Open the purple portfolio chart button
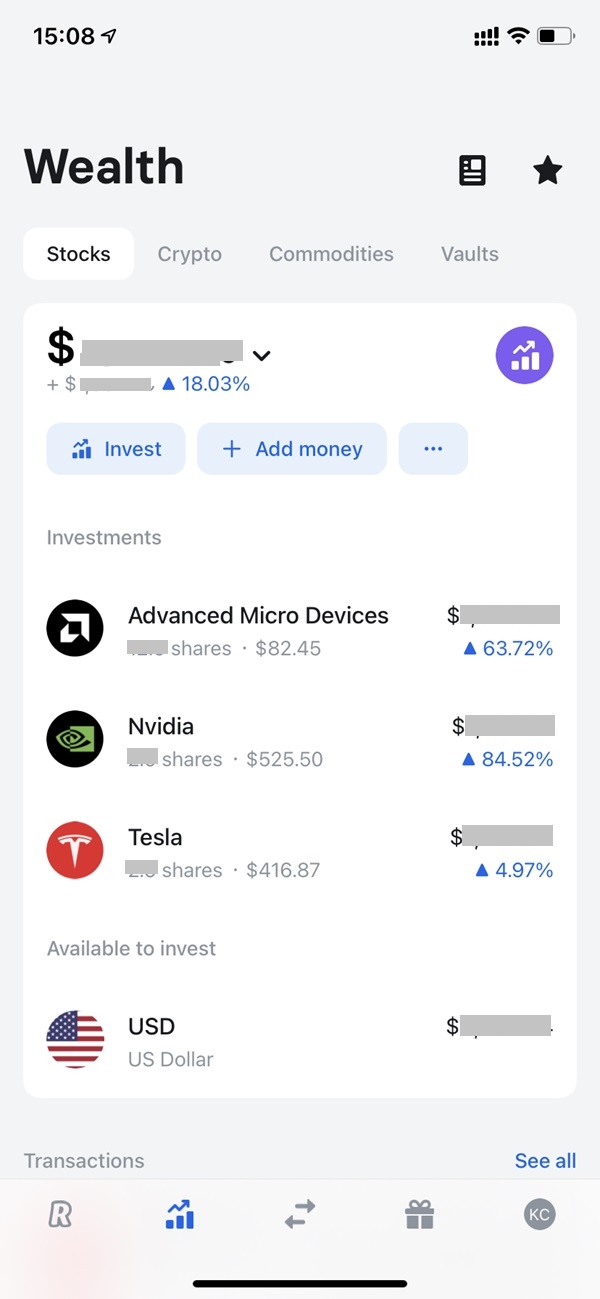This screenshot has width=600, height=1299. click(x=525, y=355)
